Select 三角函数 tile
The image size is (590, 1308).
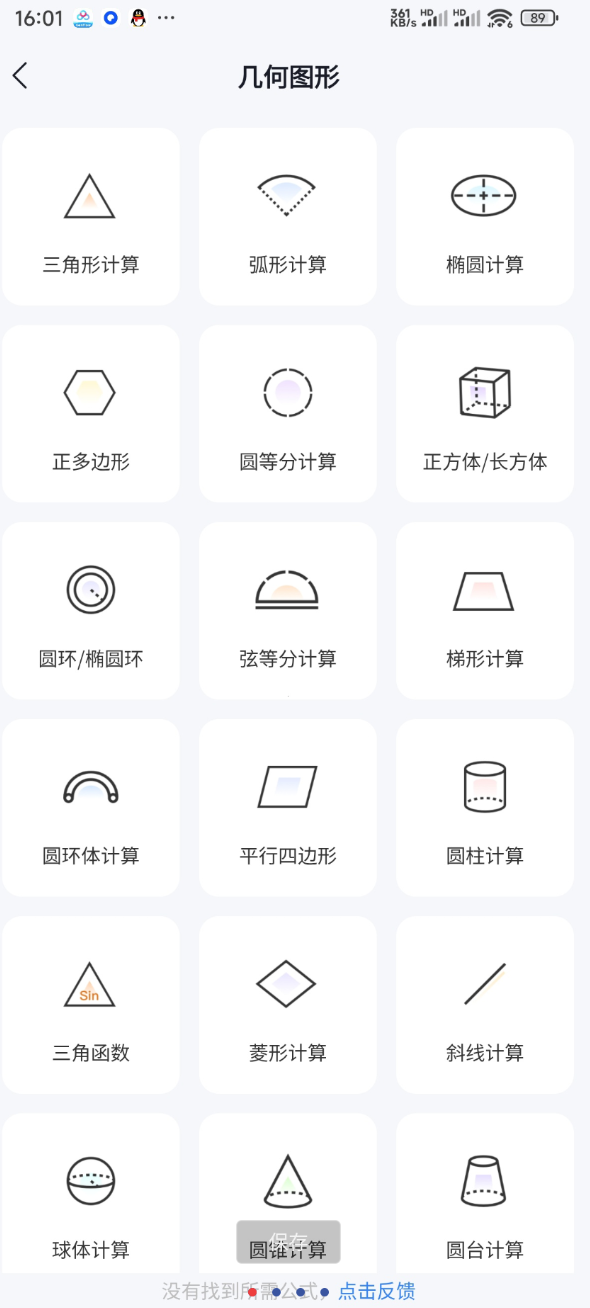91,1005
